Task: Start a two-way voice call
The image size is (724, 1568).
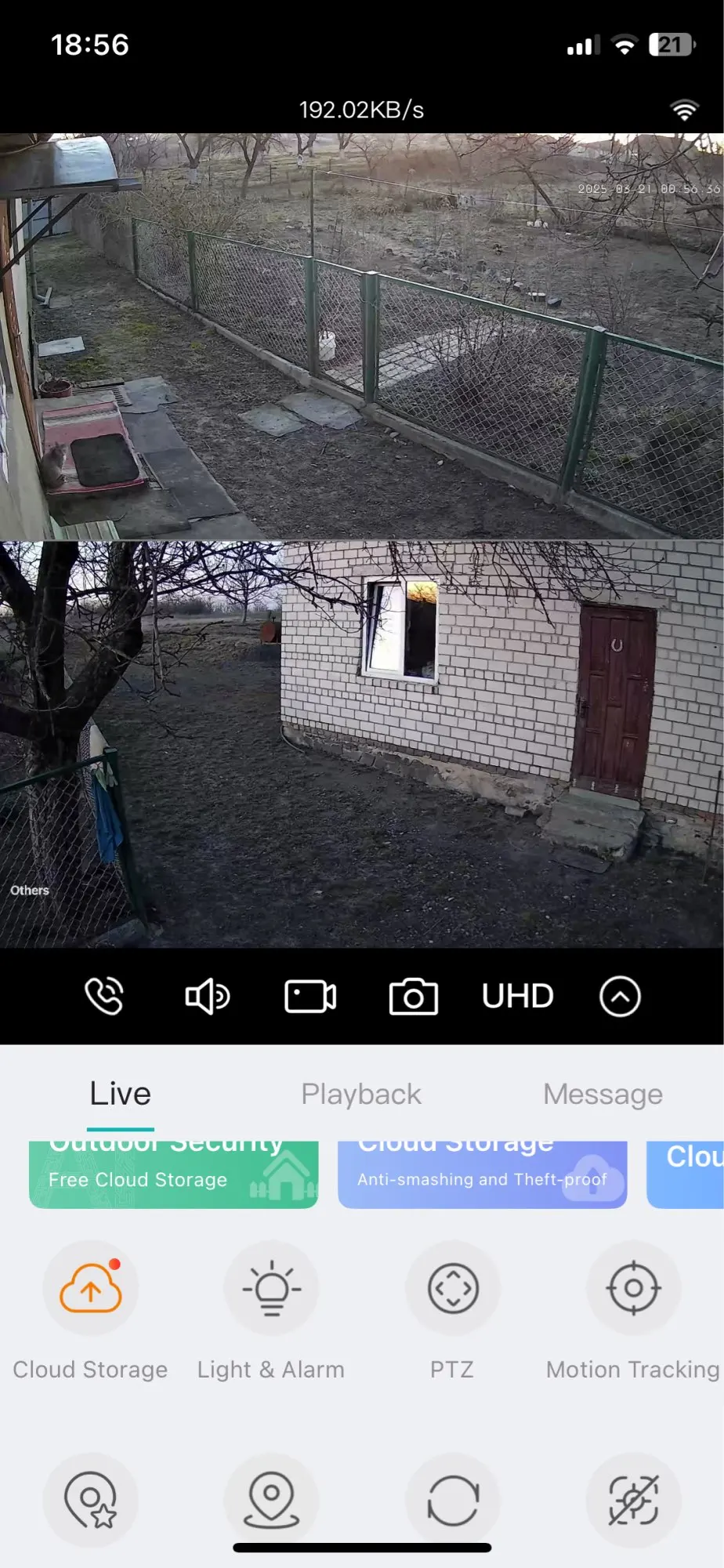Action: point(104,996)
